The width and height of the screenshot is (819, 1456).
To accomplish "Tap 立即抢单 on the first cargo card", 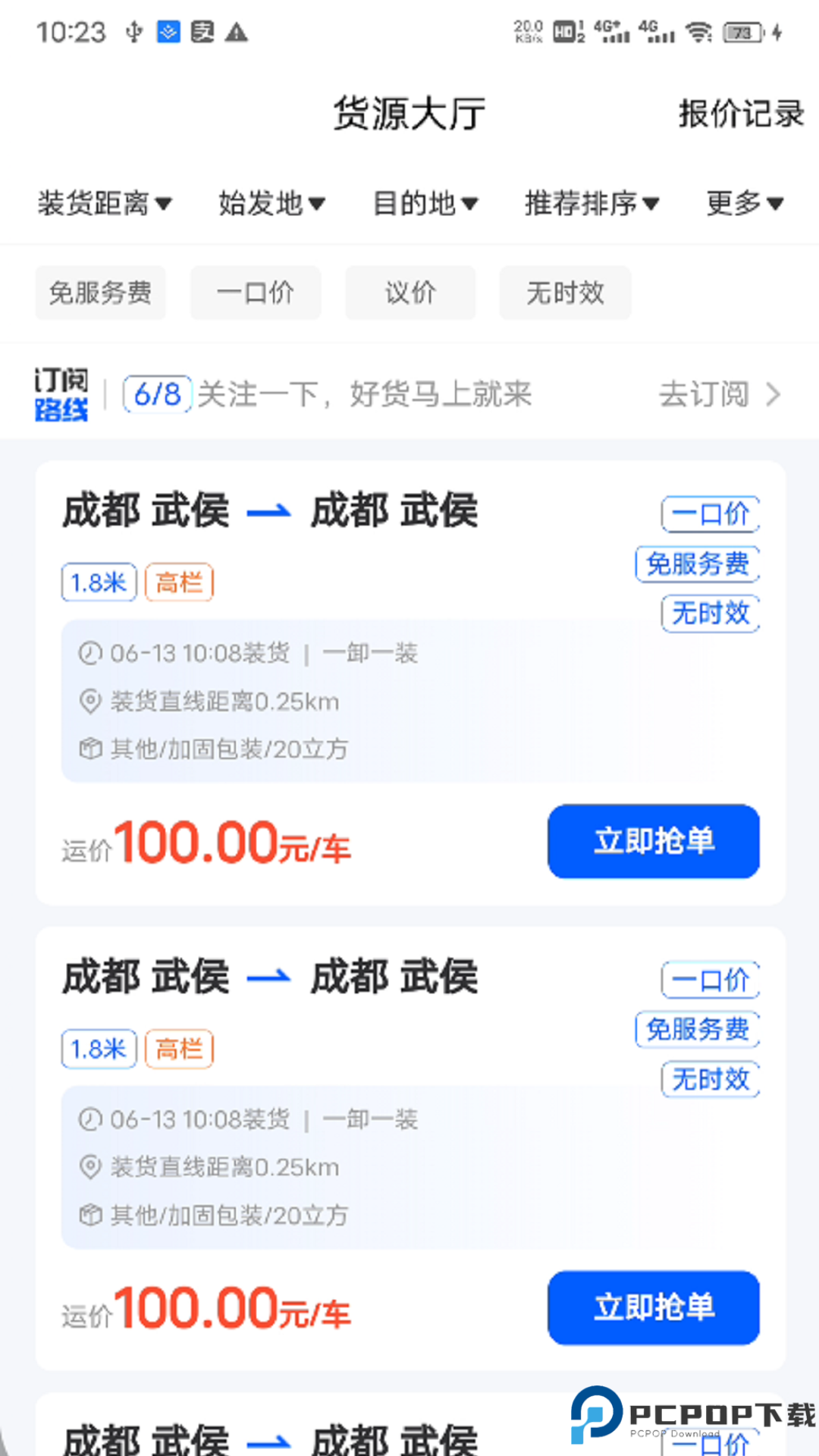I will click(653, 841).
